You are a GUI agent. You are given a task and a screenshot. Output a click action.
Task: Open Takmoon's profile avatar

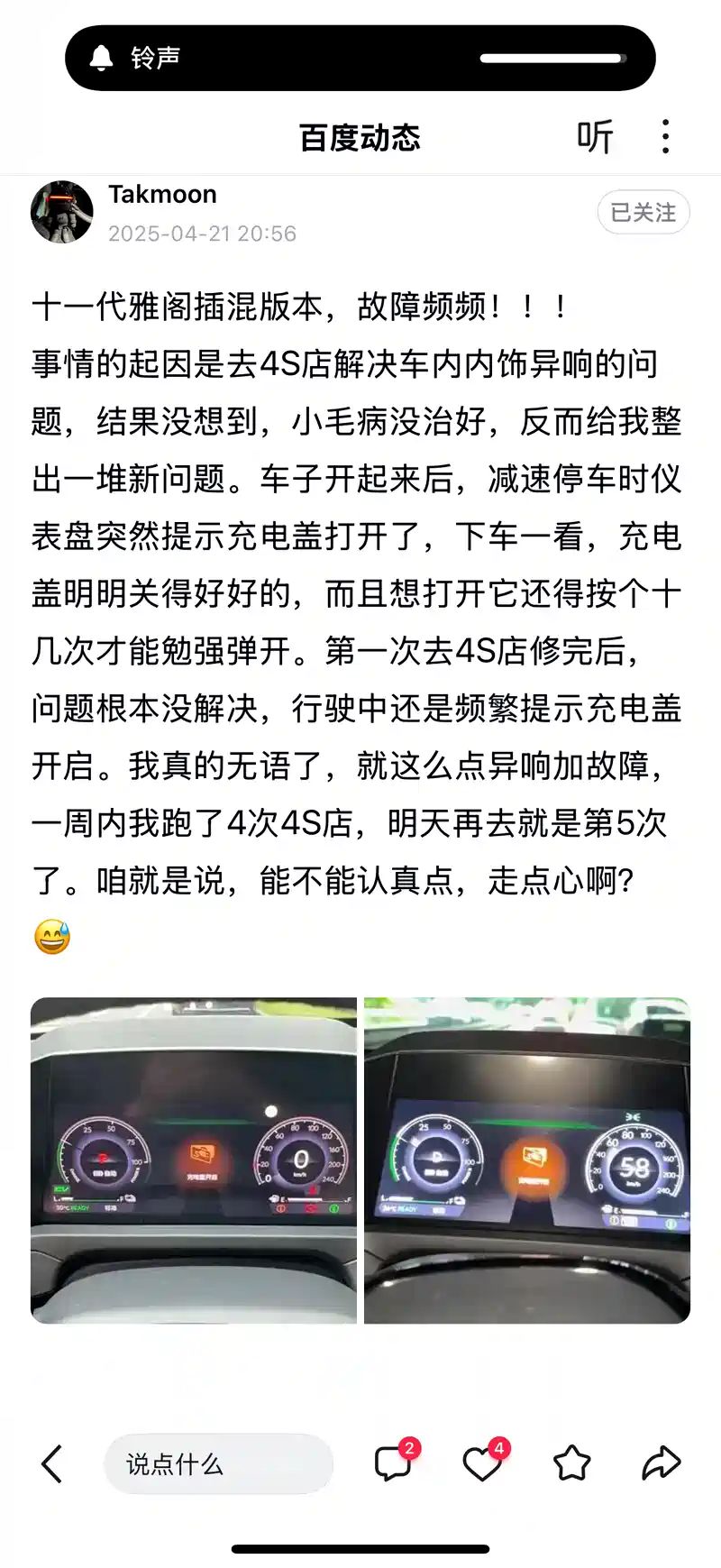point(62,212)
